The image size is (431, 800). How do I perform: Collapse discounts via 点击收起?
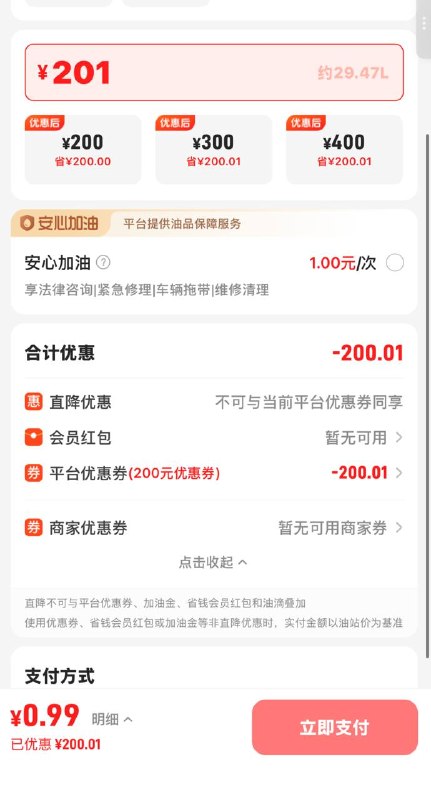213,562
